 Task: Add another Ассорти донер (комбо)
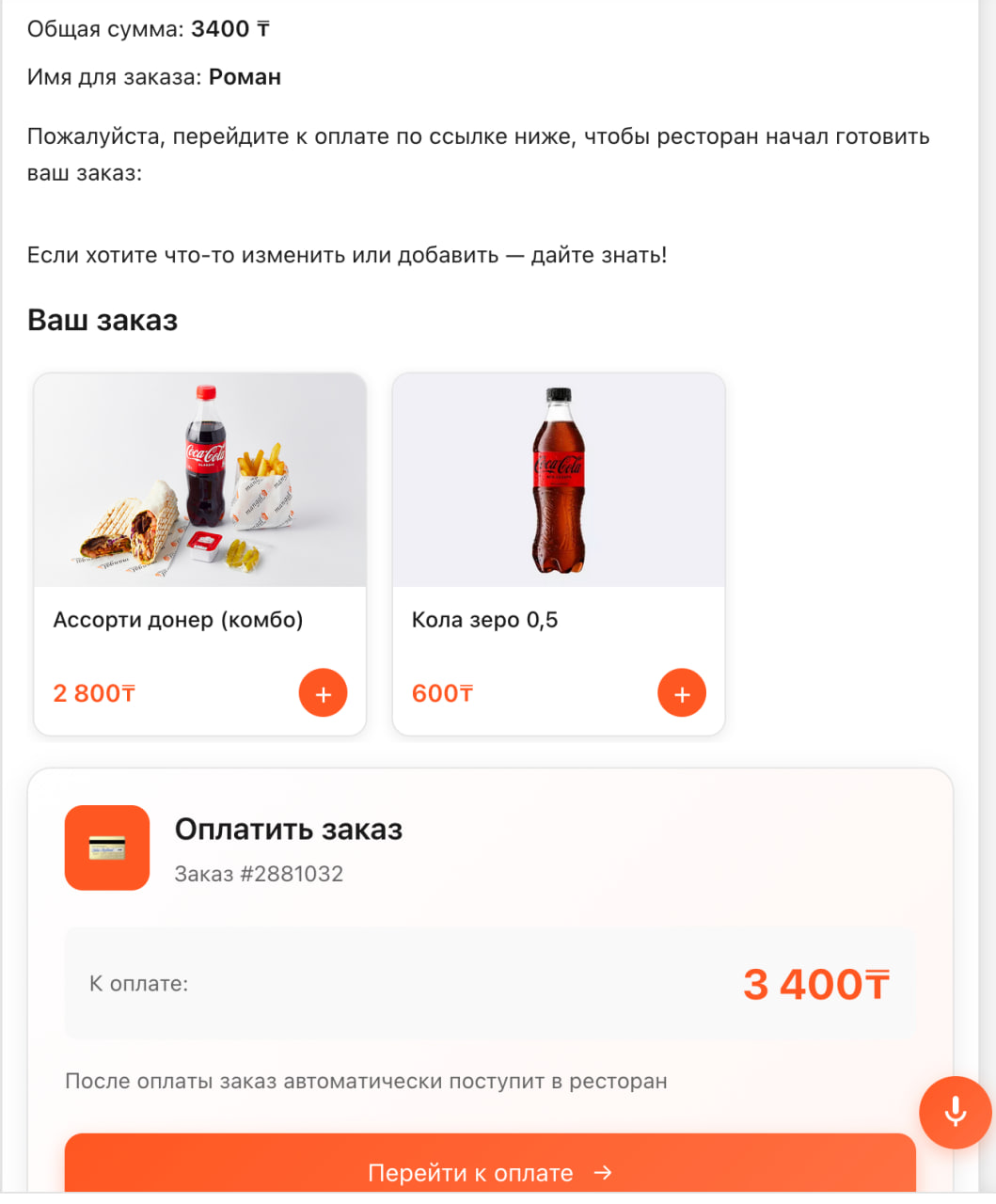323,693
